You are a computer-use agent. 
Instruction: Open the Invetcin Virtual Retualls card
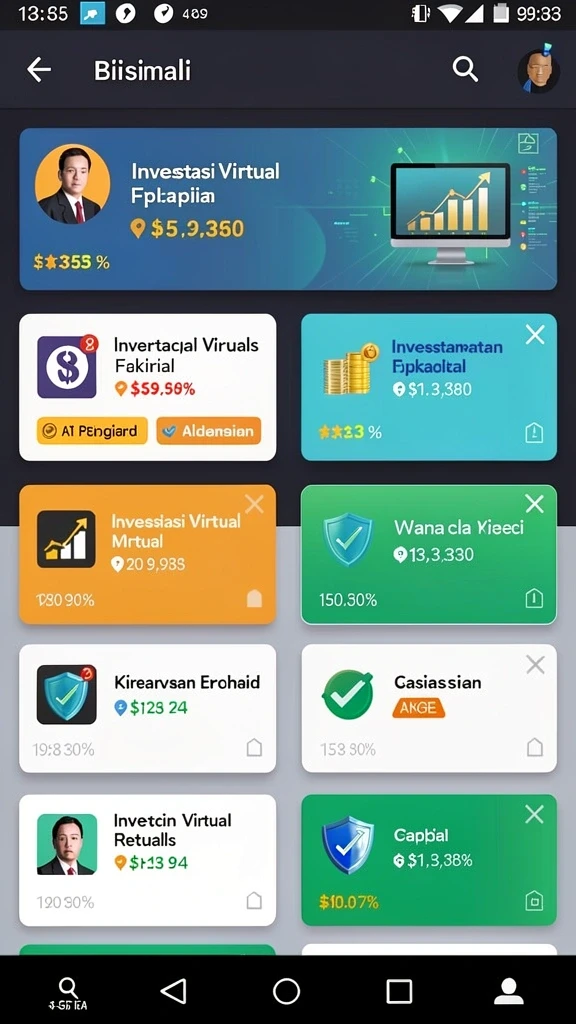click(x=148, y=860)
